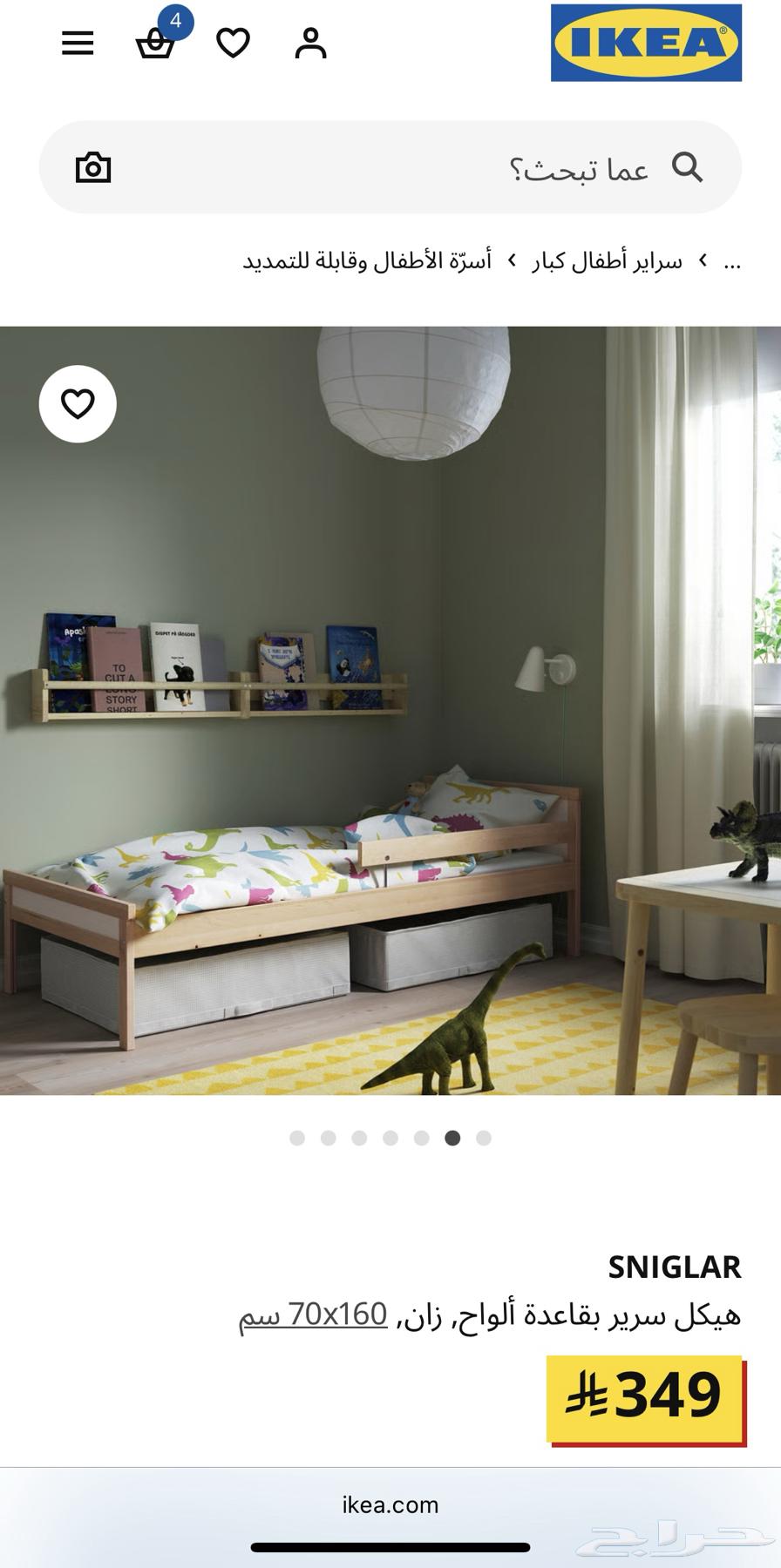Open the hamburger menu
The width and height of the screenshot is (781, 1568).
tap(78, 43)
